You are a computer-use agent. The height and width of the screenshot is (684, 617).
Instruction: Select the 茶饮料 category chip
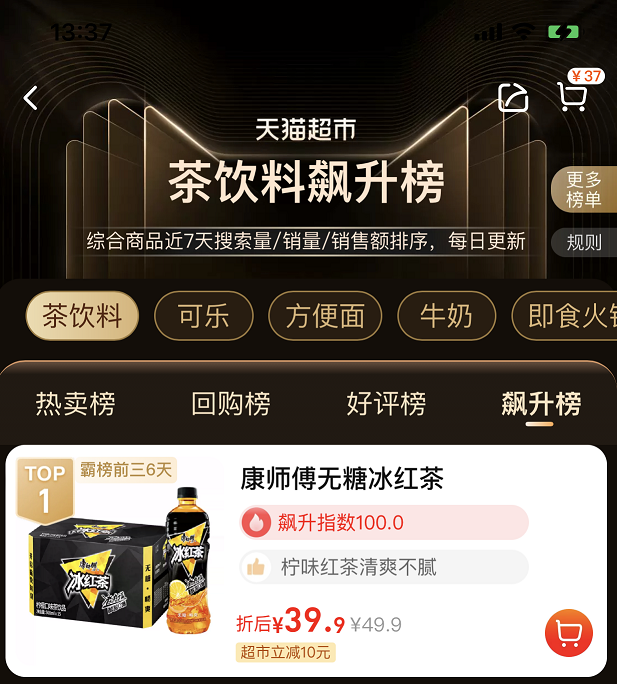82,316
